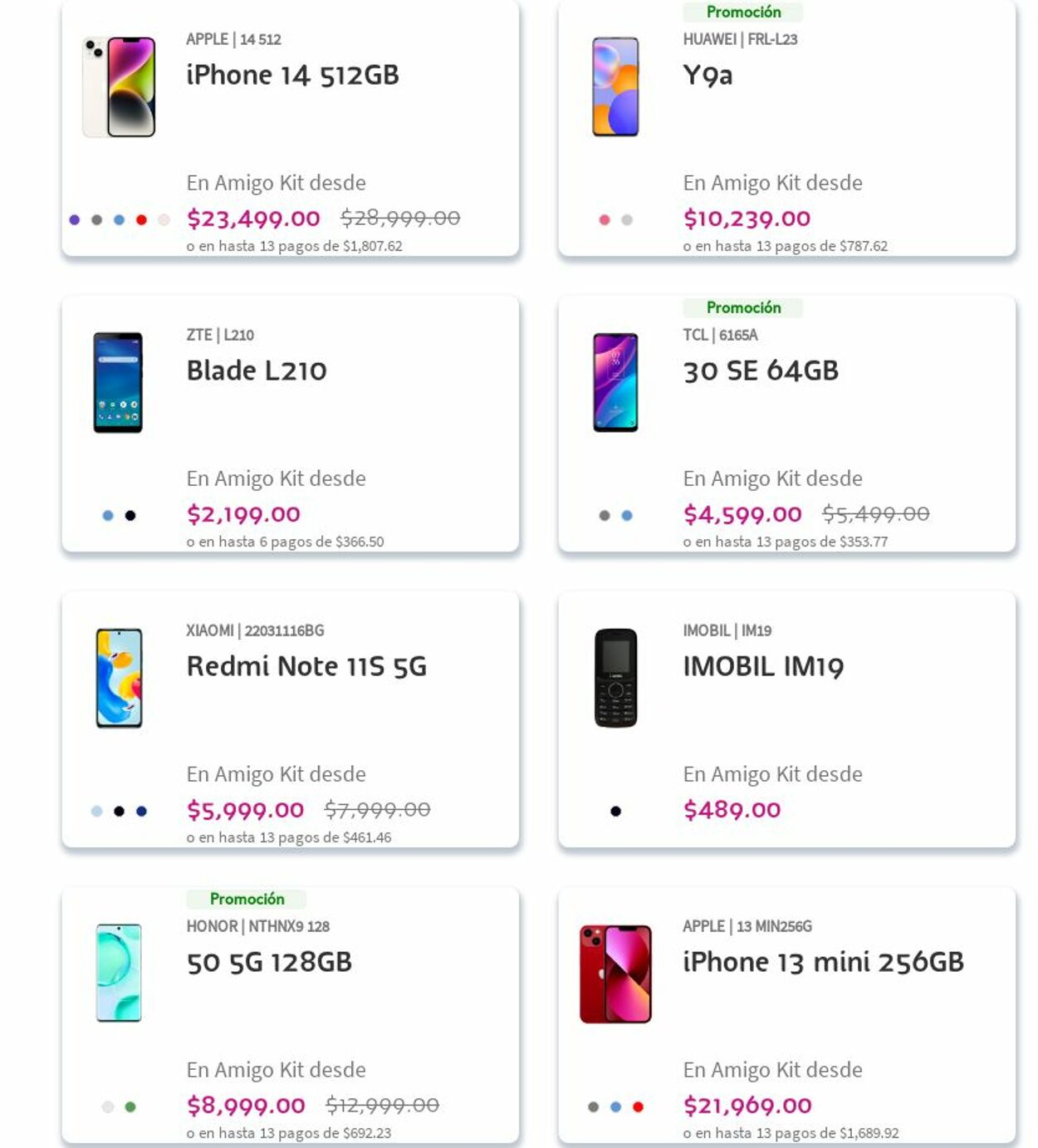Image resolution: width=1038 pixels, height=1148 pixels.
Task: Select the purple color for iPhone 14 512GB
Action: 75,220
